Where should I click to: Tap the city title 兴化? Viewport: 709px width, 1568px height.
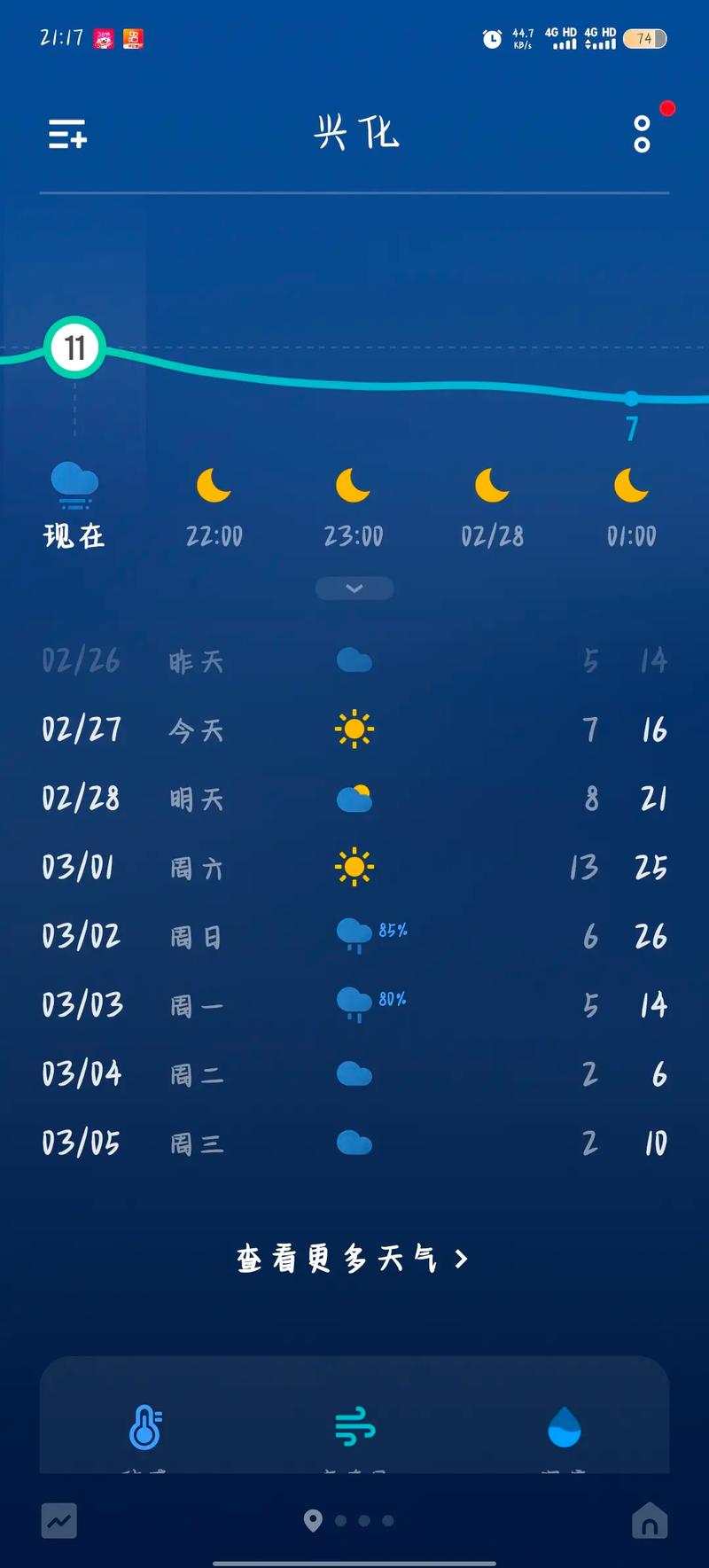point(354,133)
